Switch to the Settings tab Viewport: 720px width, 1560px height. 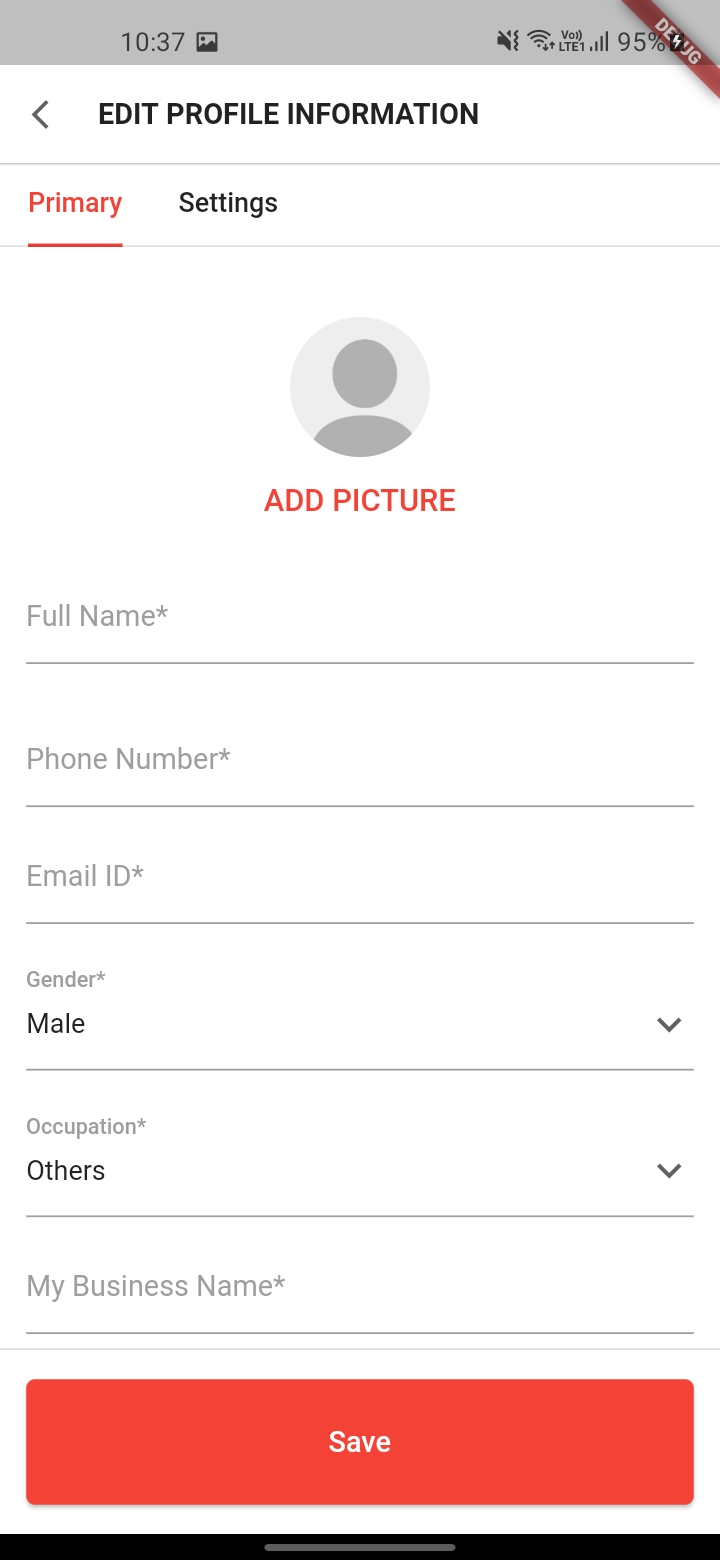(228, 202)
